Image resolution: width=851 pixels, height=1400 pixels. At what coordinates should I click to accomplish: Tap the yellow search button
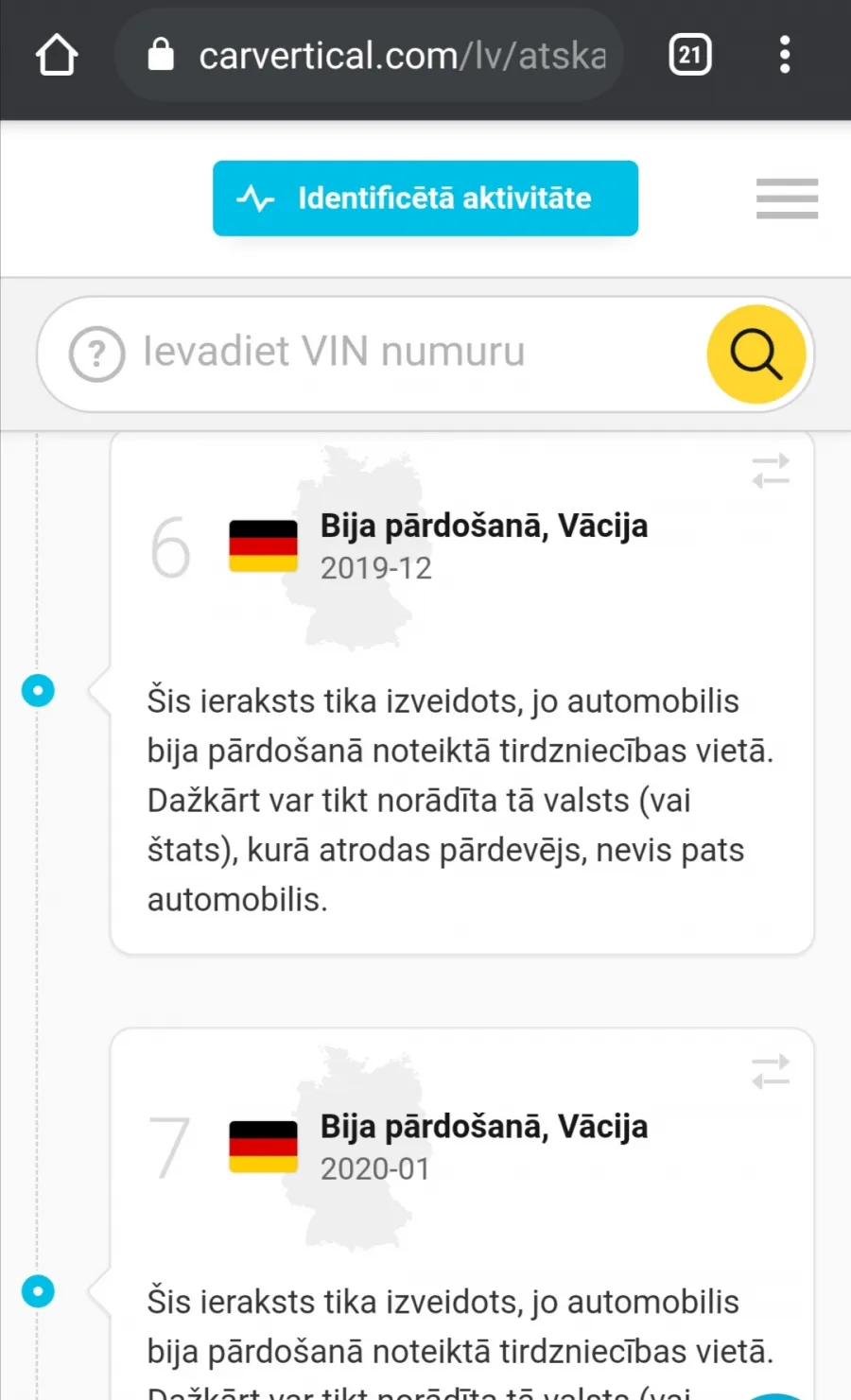[x=756, y=354]
